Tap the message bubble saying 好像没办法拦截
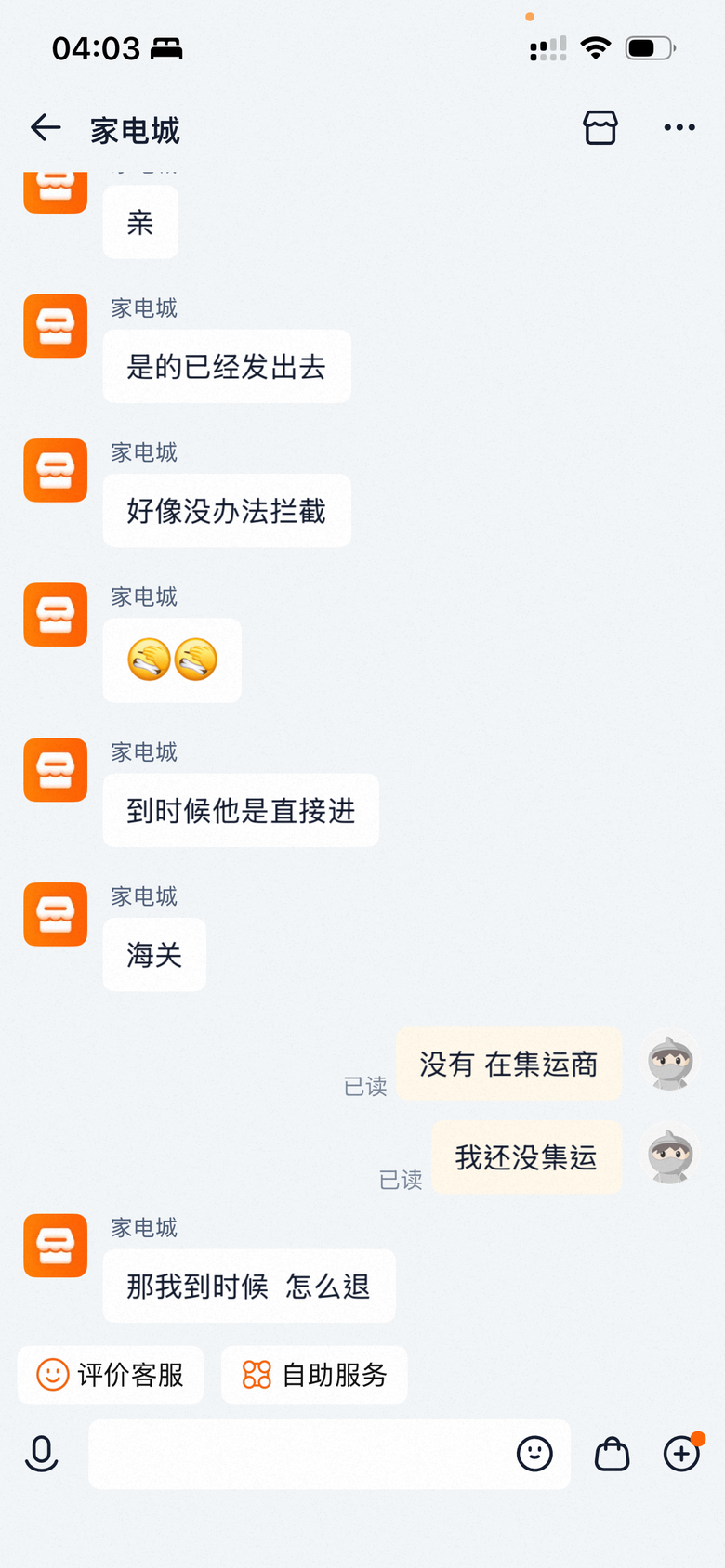The height and width of the screenshot is (1568, 725). (x=226, y=511)
